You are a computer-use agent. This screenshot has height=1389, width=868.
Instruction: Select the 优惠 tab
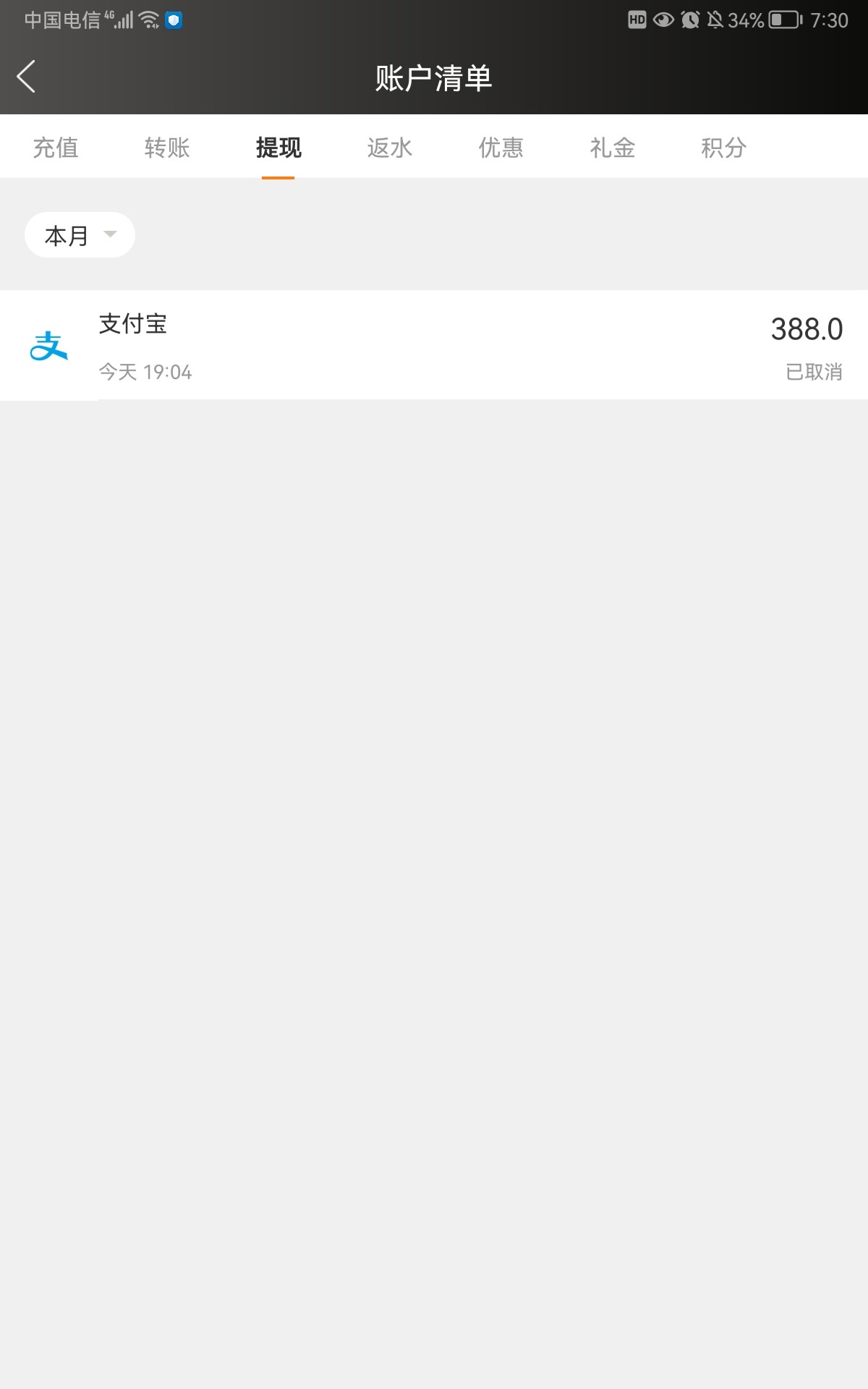502,148
